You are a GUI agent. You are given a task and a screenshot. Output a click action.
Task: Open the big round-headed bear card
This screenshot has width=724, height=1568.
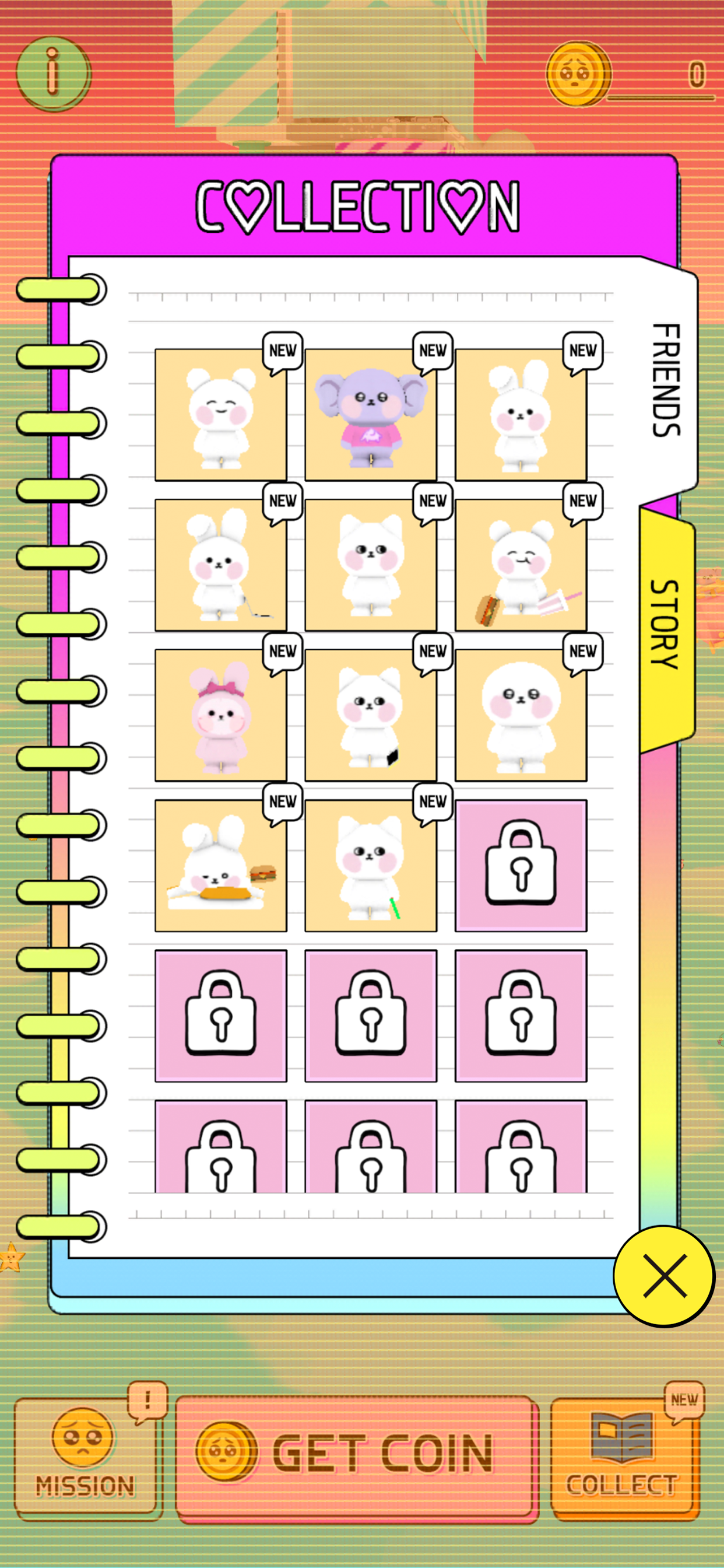pyautogui.click(x=521, y=716)
